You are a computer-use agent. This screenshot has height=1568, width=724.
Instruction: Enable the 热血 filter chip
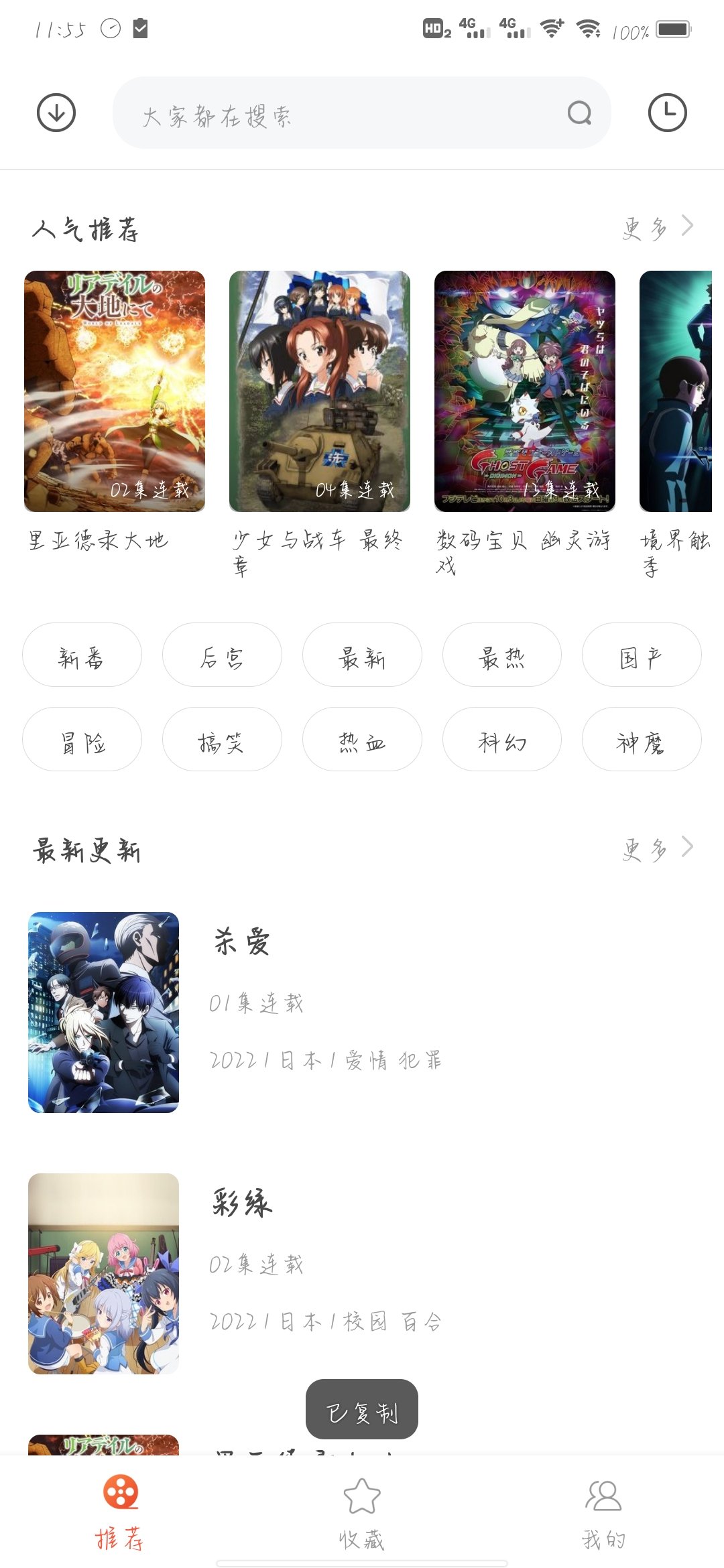pos(362,740)
